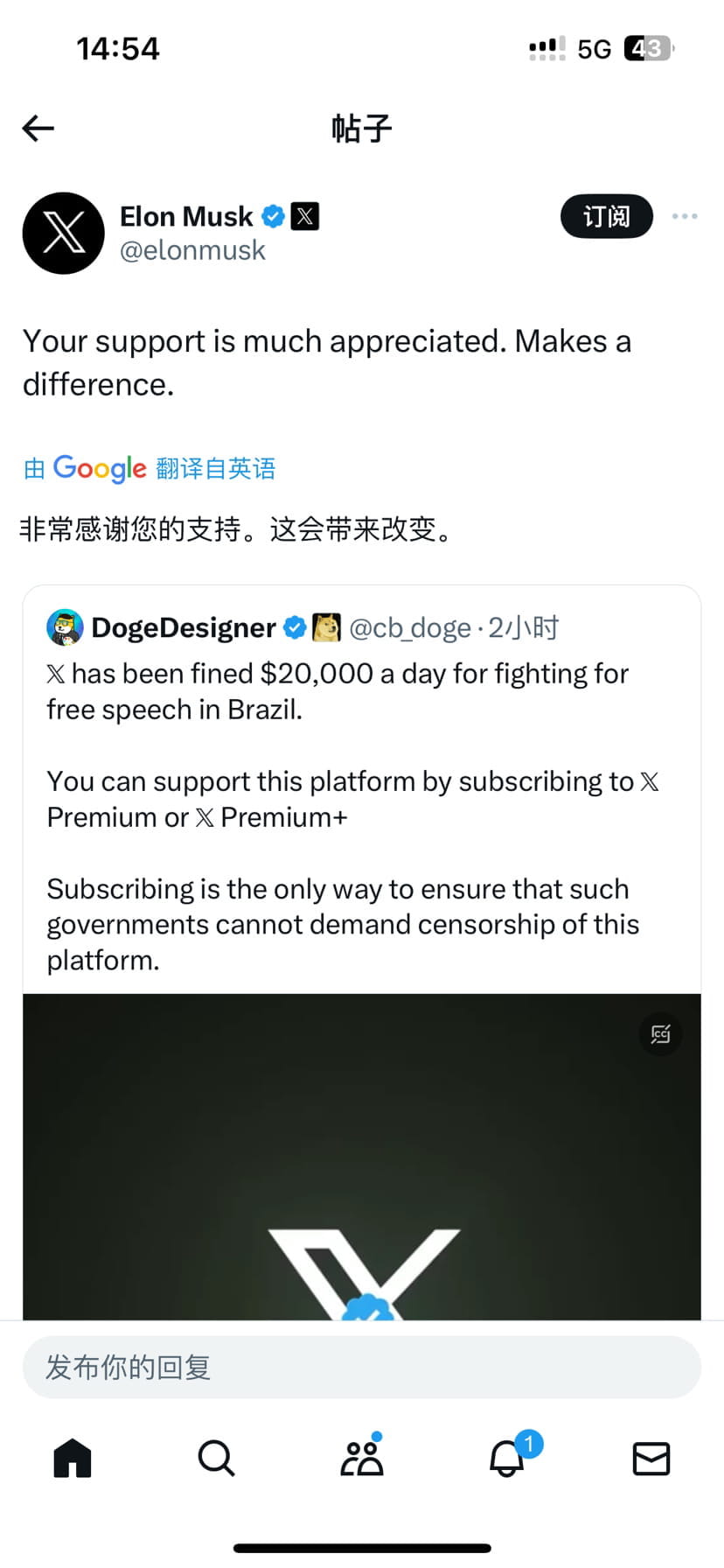Viewport: 724px width, 1568px height.
Task: Open the Home feed icon
Action: point(73,1458)
